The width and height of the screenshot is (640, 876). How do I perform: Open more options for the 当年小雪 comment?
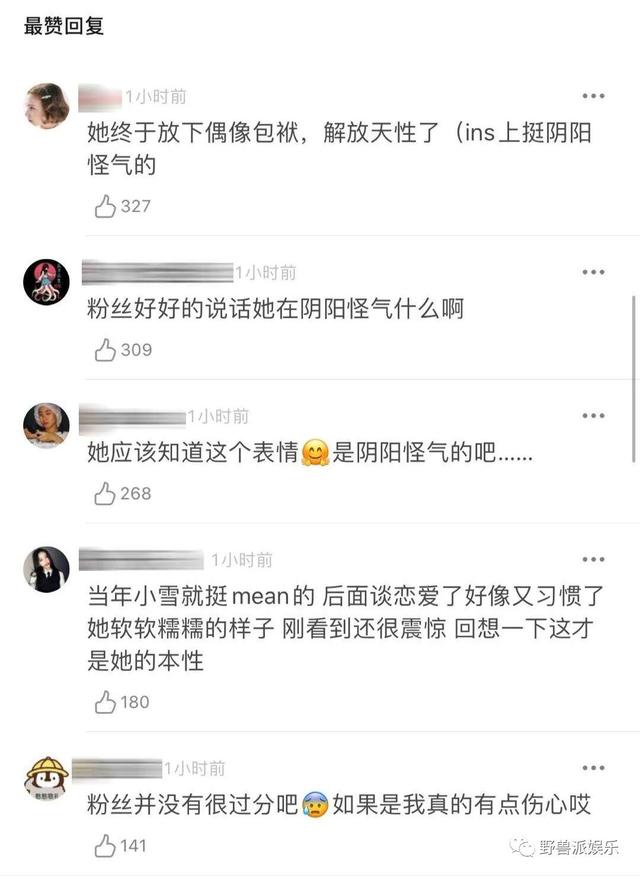click(593, 560)
